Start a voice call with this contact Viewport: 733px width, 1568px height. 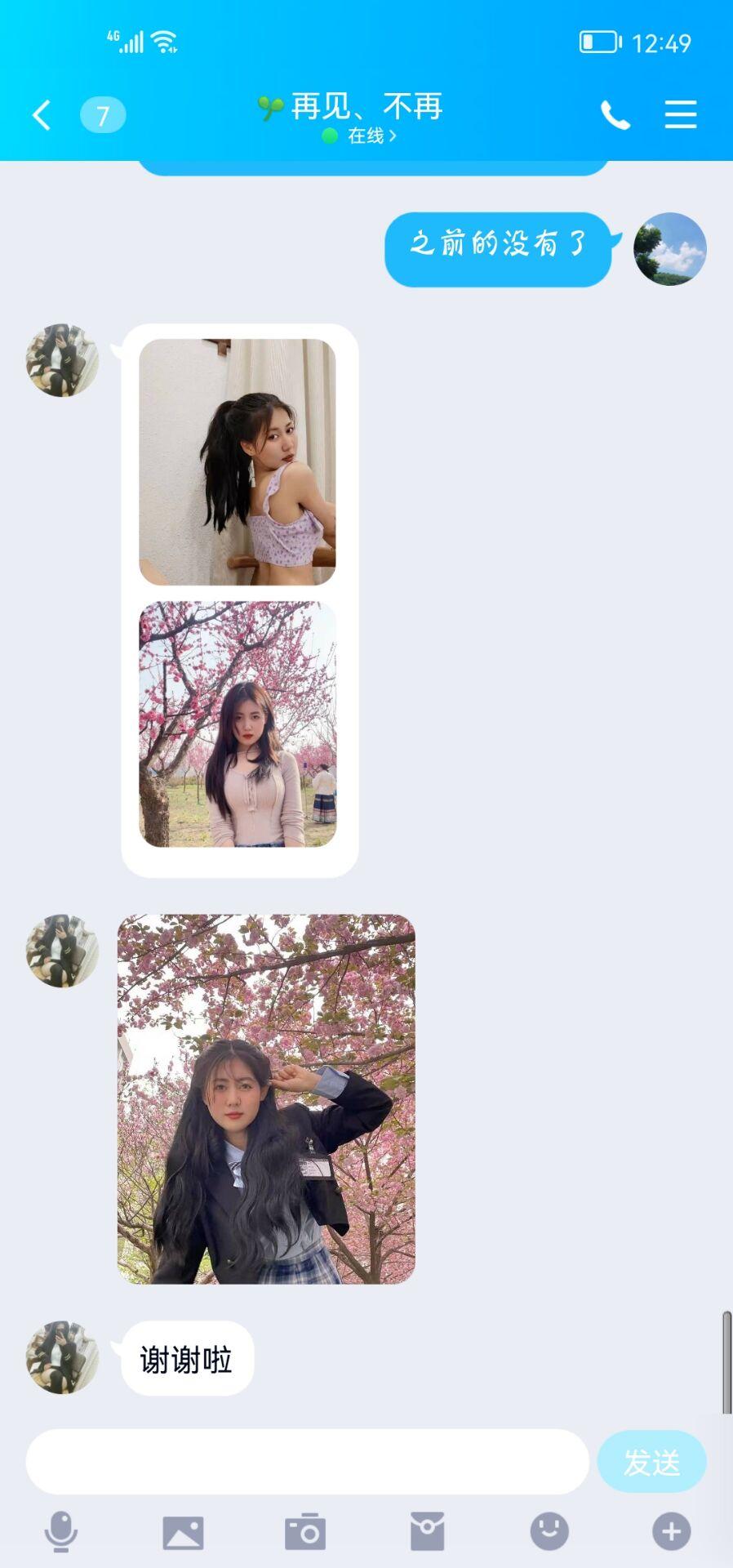(615, 115)
